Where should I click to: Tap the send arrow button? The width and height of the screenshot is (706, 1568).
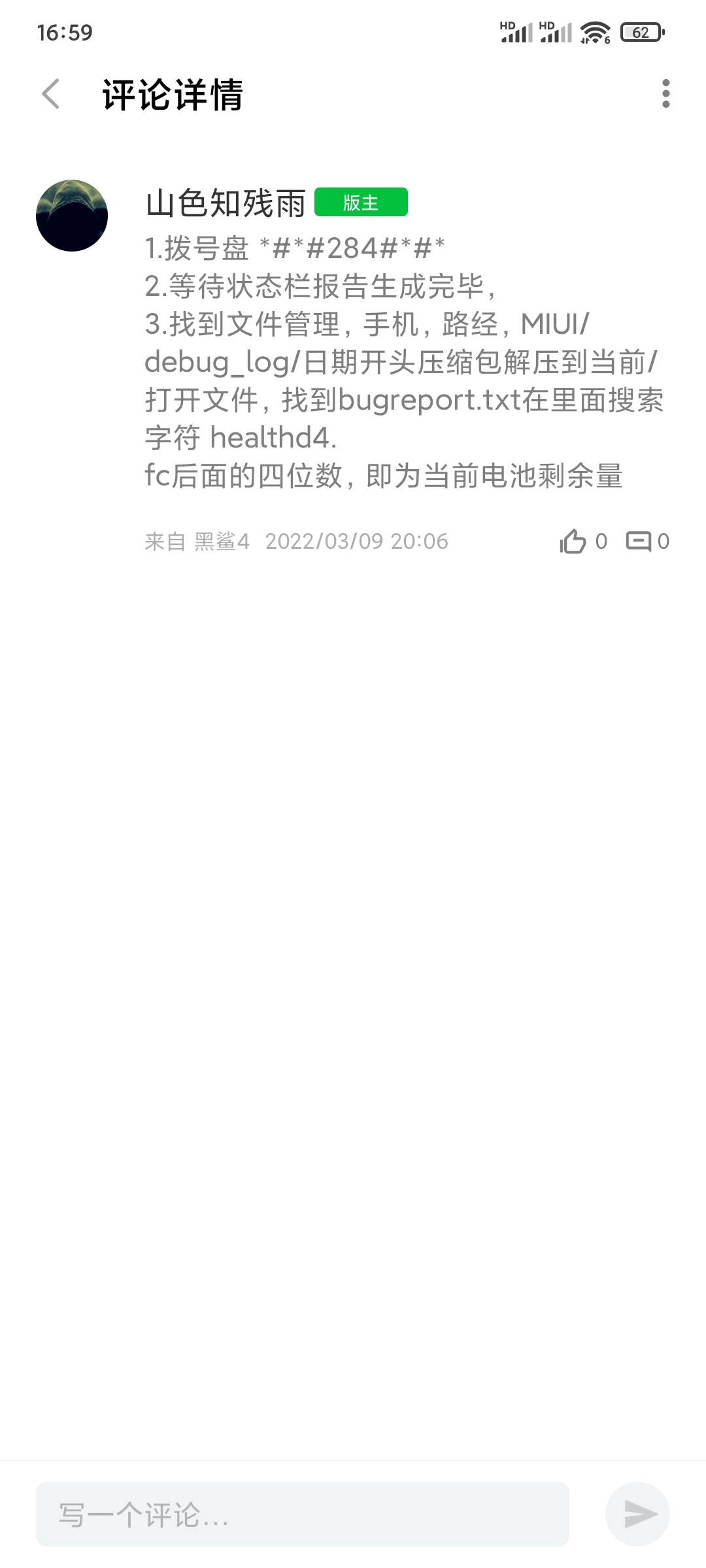(x=638, y=1514)
